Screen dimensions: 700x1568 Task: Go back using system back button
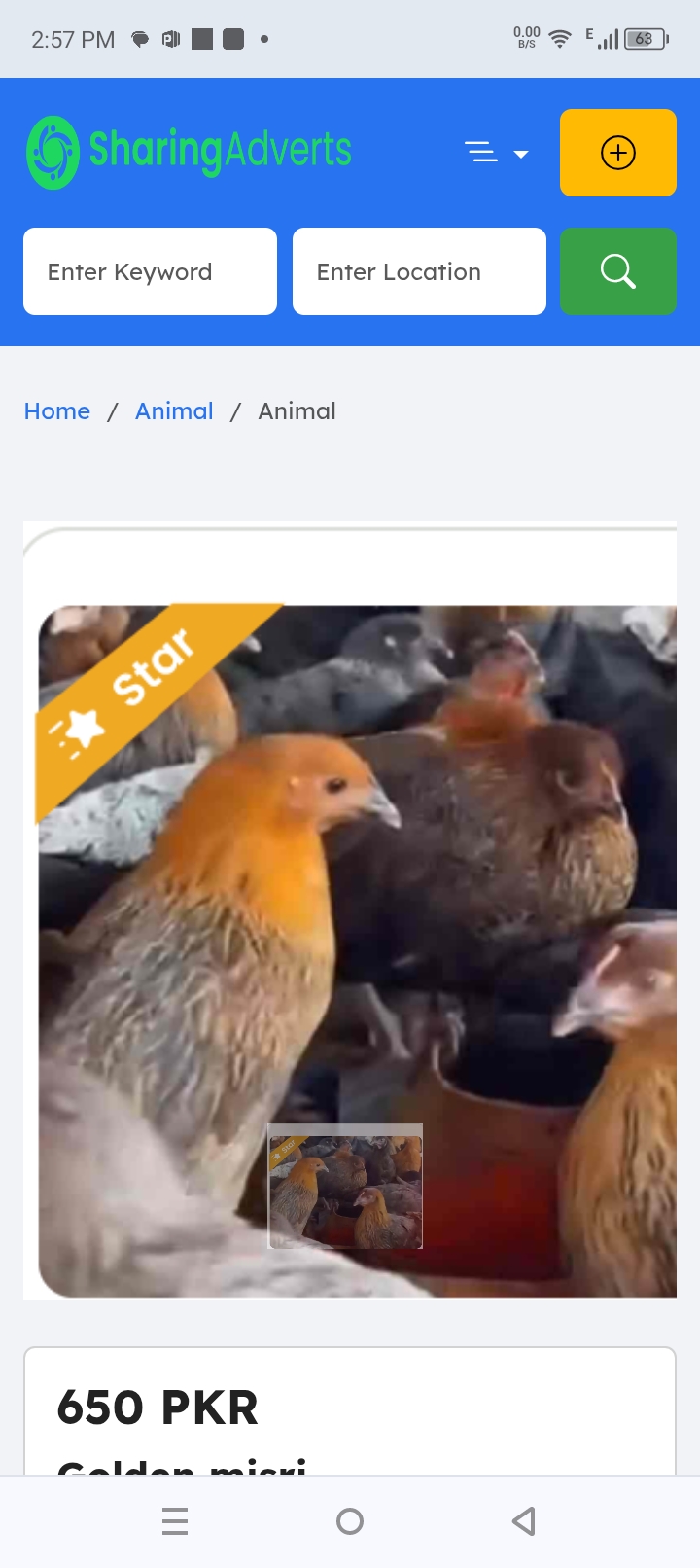524,1521
